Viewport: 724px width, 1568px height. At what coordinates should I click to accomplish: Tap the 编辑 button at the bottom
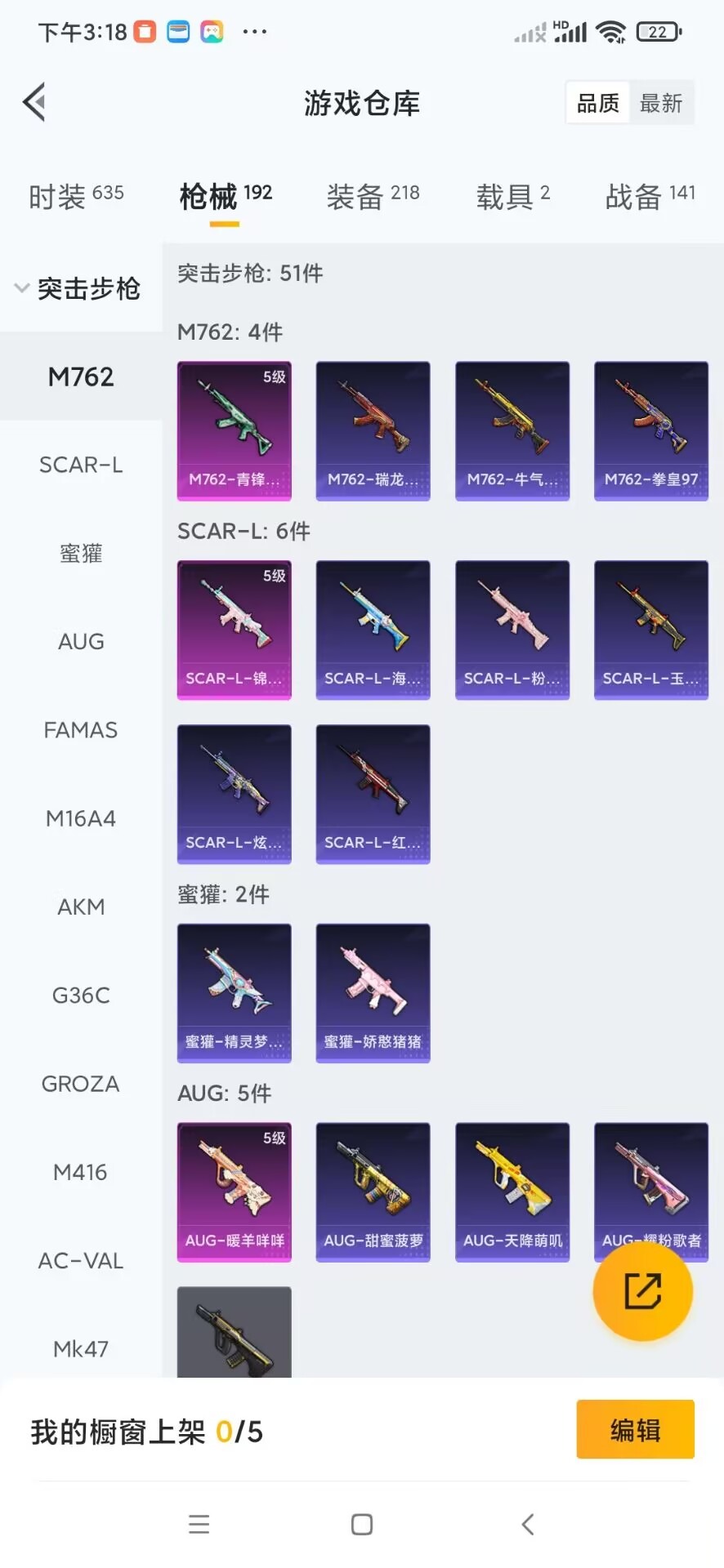(x=635, y=1429)
